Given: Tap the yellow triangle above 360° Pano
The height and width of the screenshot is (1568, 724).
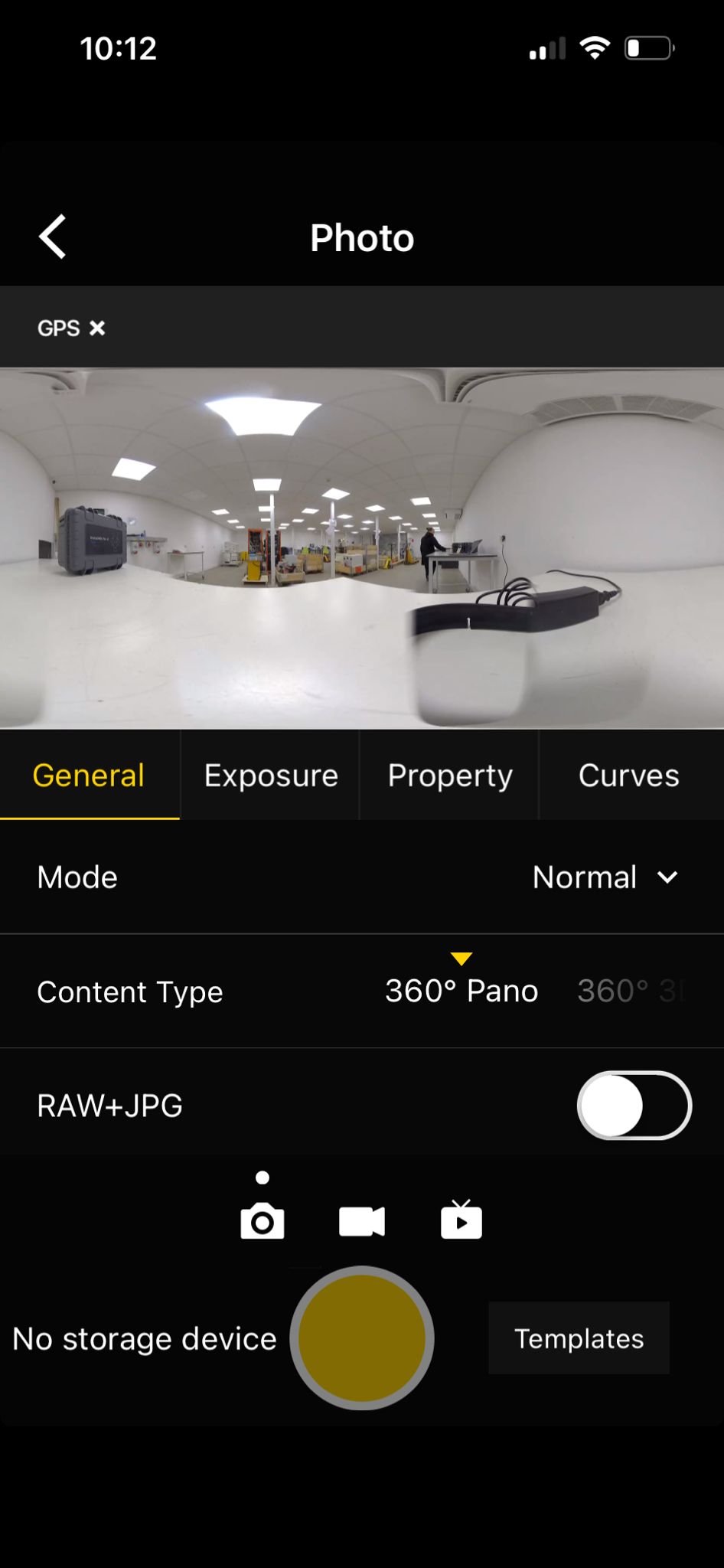Looking at the screenshot, I should 461,958.
